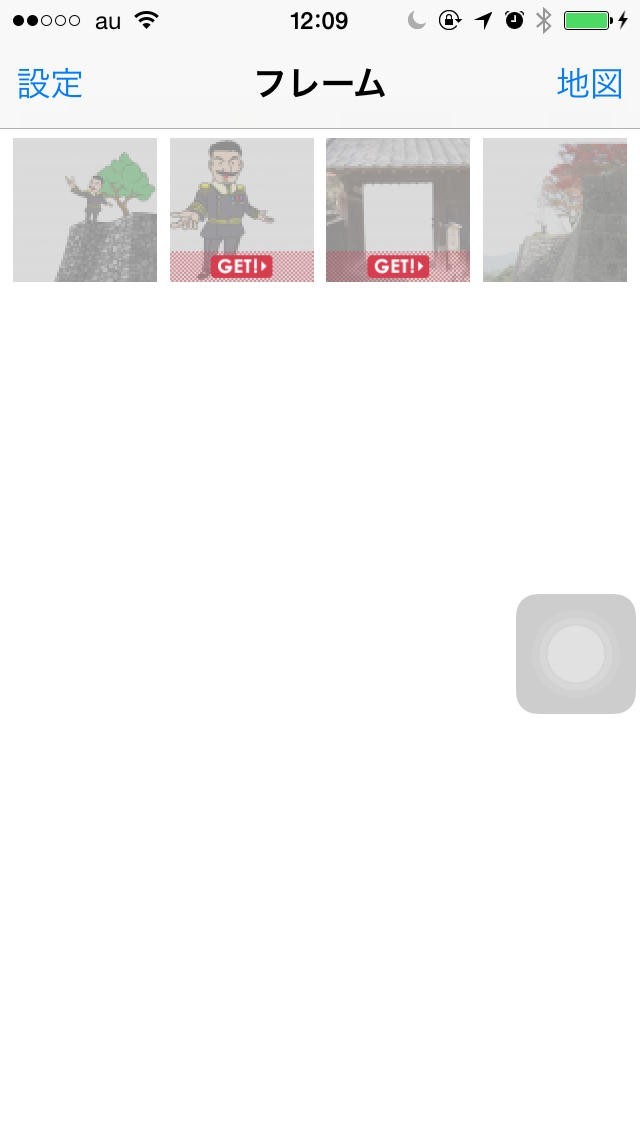Screen dimensions: 640x1136
Task: Open the 地図 (Map) view
Action: [x=589, y=84]
